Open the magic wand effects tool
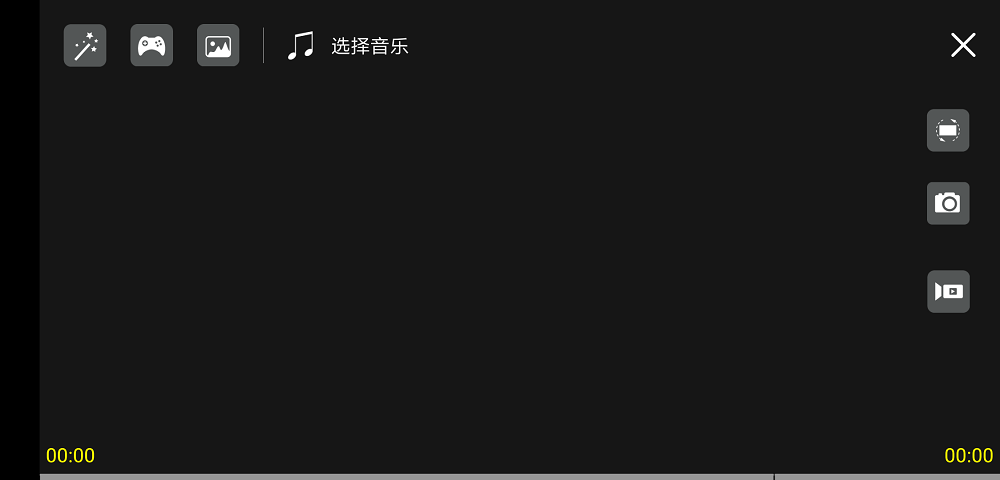 tap(85, 45)
